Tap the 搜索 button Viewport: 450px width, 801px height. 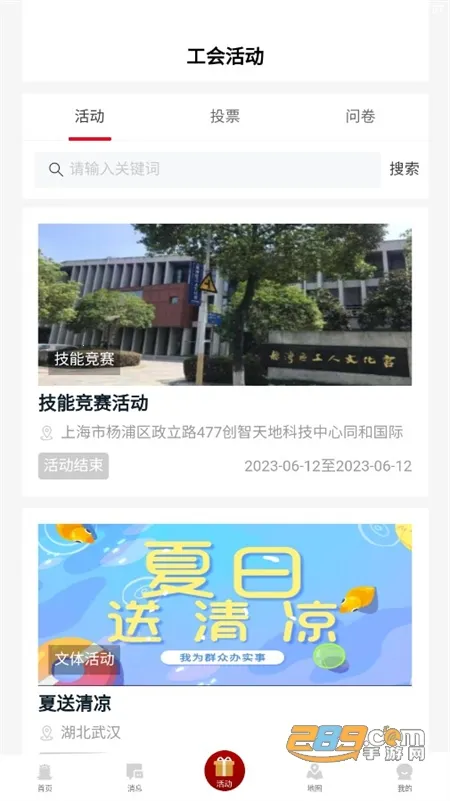coord(404,169)
